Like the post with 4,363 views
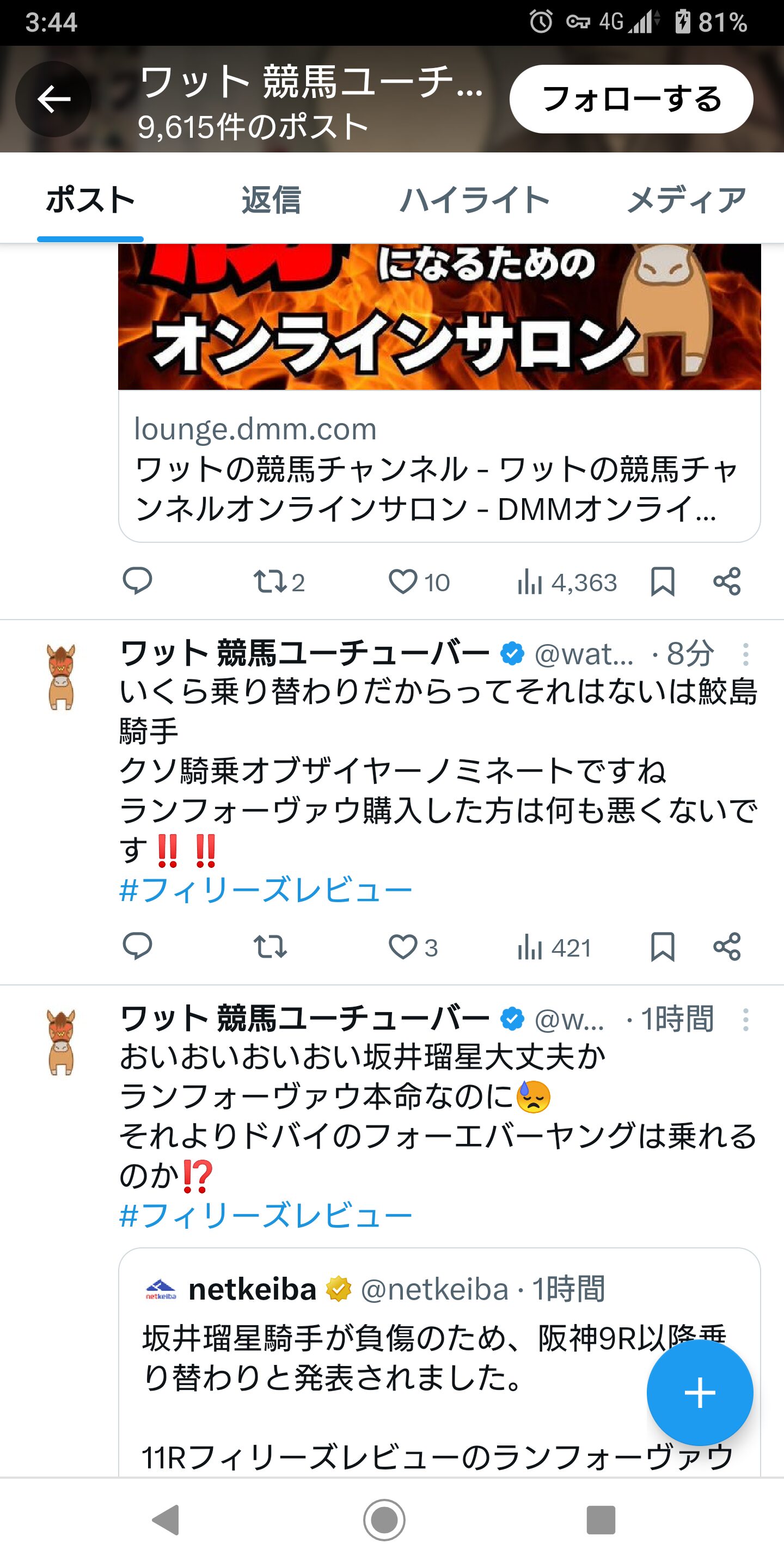784x1568 pixels. [419, 582]
